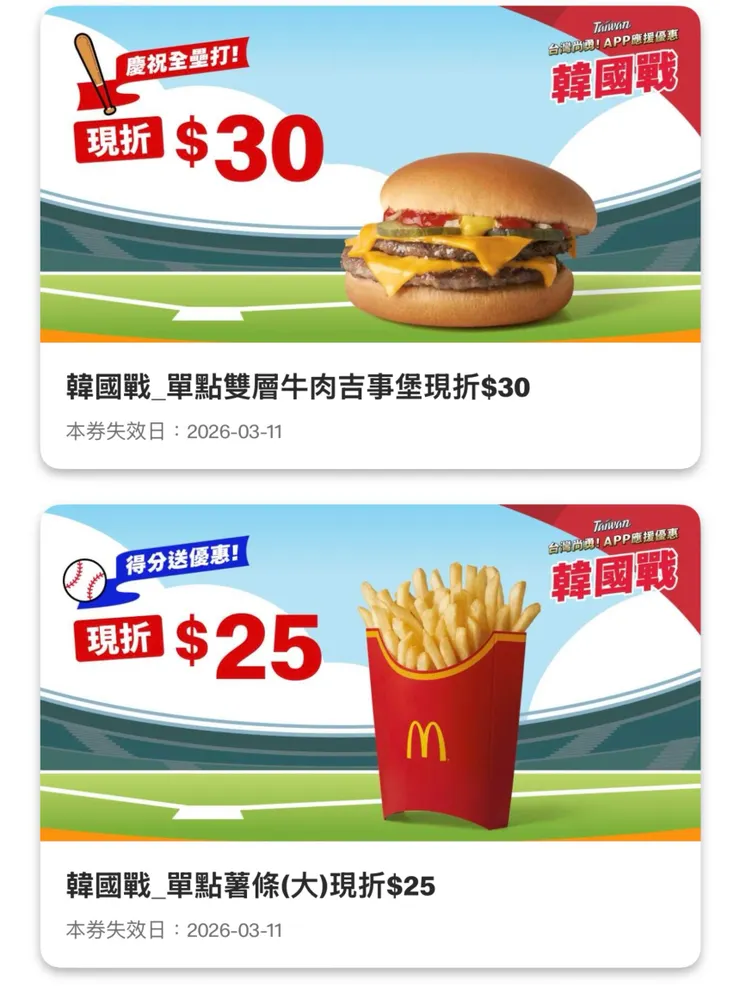Screen dimensions: 740x987
Task: Click the baseball icon on the $25 coupon
Action: [x=85, y=580]
